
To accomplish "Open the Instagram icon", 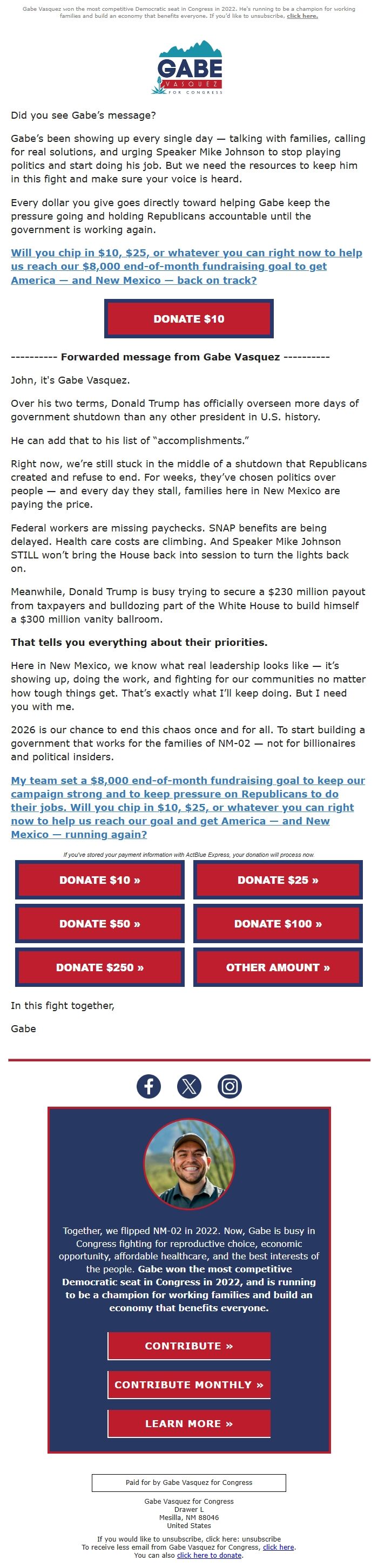I will [230, 1086].
